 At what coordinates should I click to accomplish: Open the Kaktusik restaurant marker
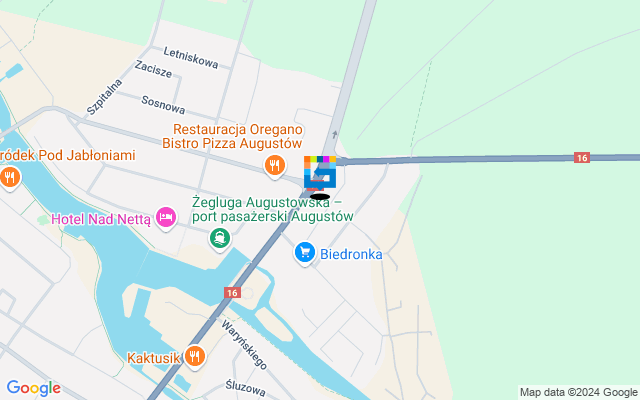[x=195, y=355]
